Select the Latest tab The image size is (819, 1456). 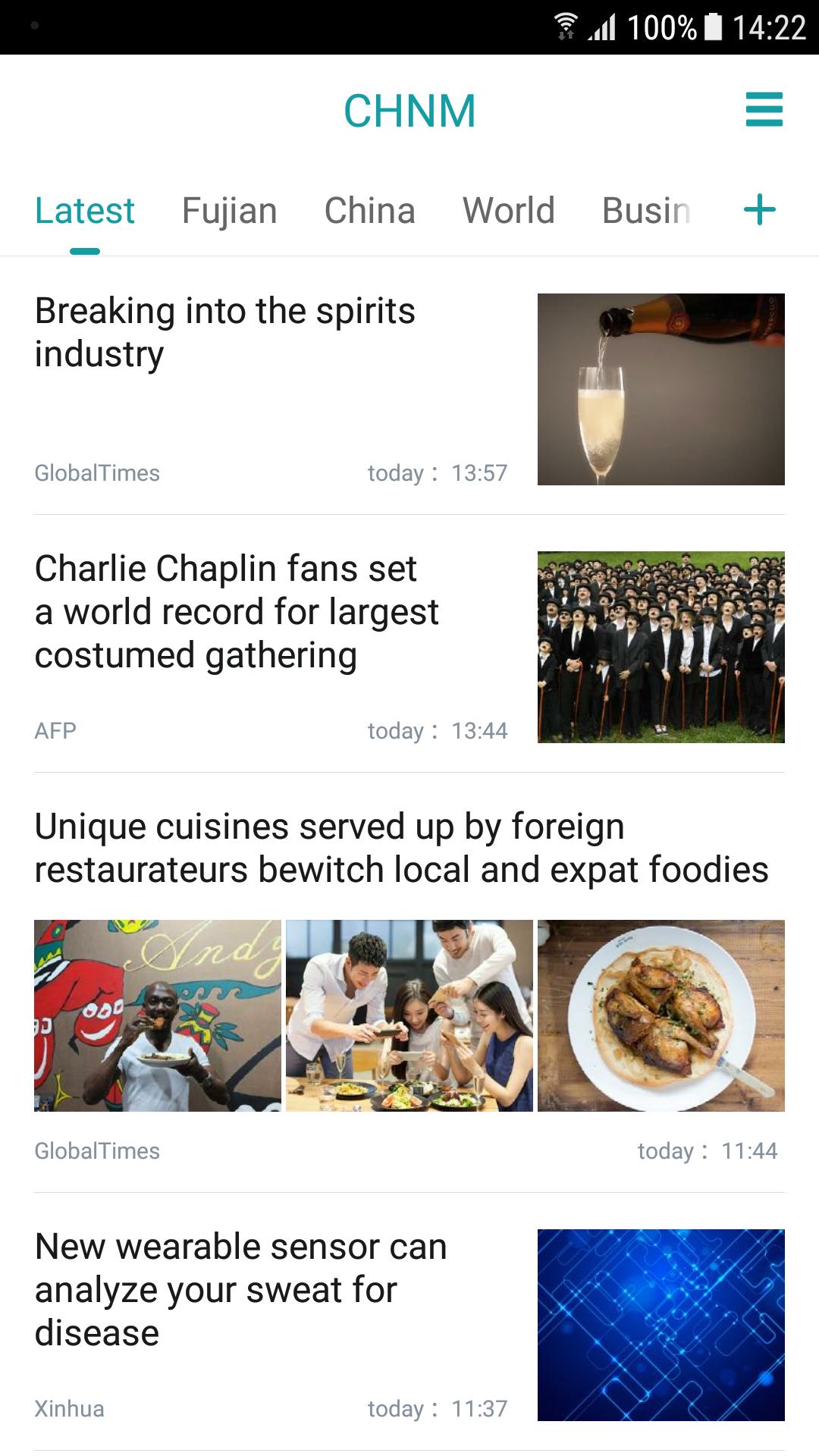click(x=85, y=211)
